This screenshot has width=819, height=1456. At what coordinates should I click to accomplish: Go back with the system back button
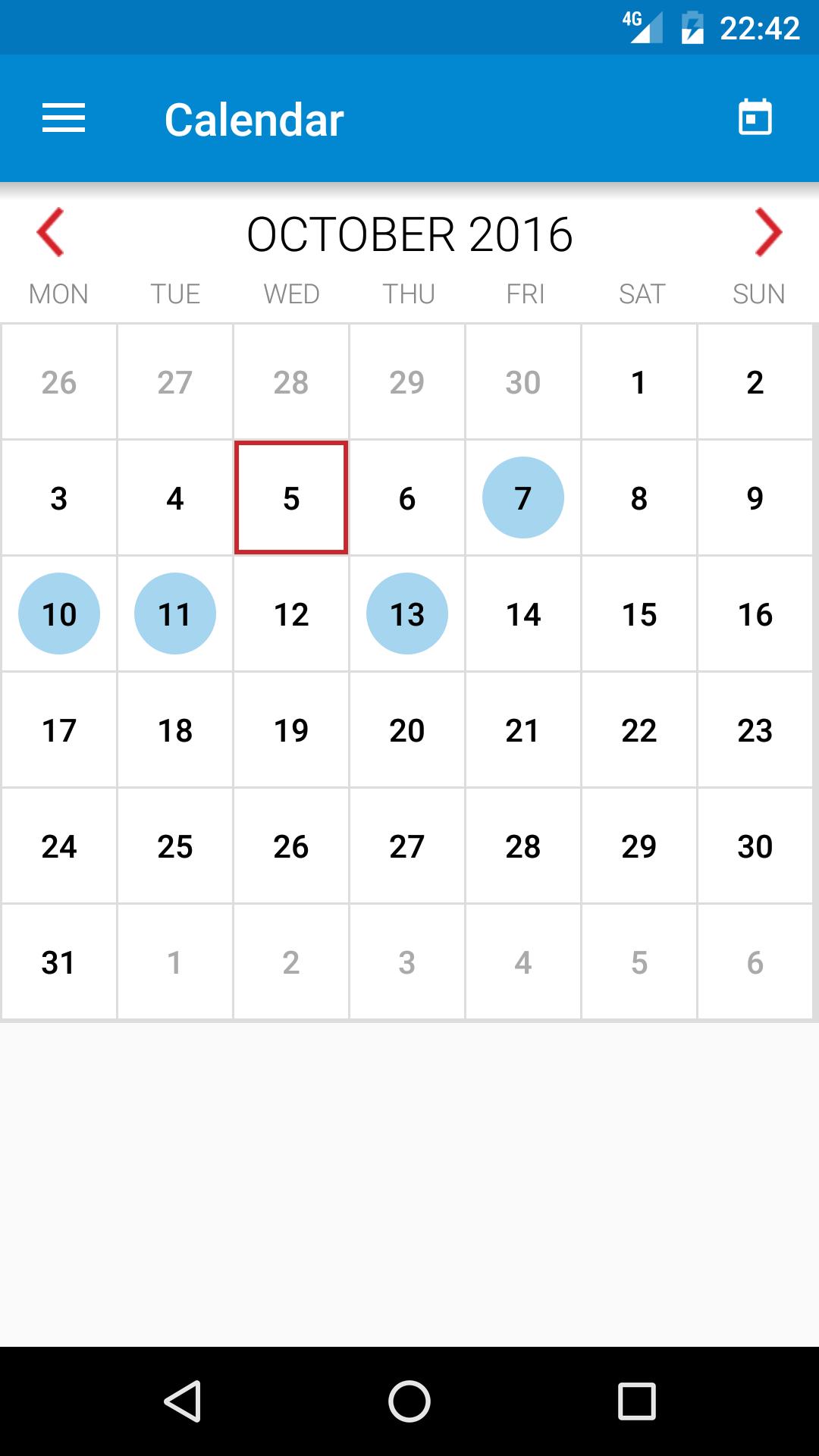(183, 1401)
